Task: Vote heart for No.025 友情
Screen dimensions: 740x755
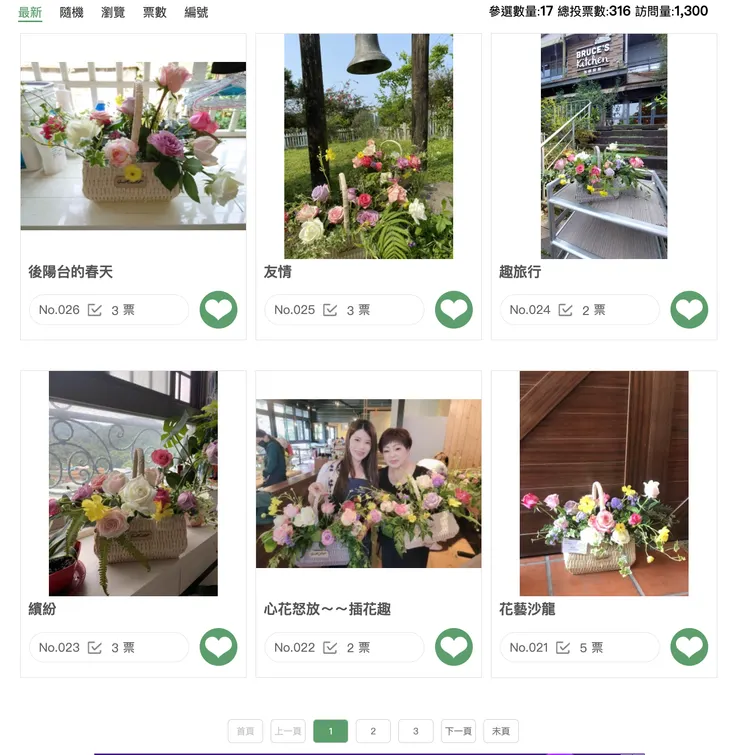Action: pyautogui.click(x=454, y=310)
